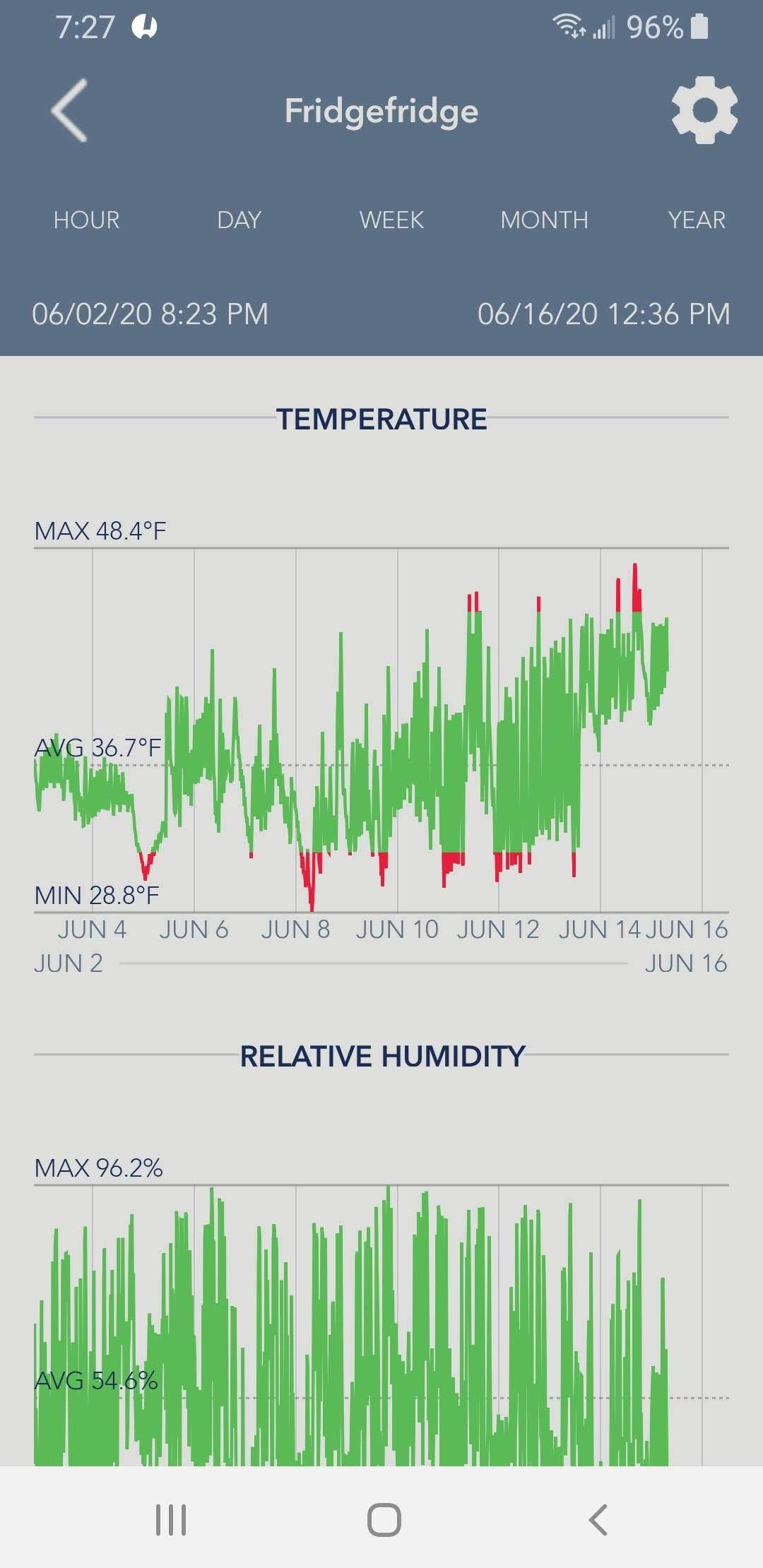The width and height of the screenshot is (763, 1568).
Task: Open recent apps from navigation bar
Action: [x=170, y=1519]
